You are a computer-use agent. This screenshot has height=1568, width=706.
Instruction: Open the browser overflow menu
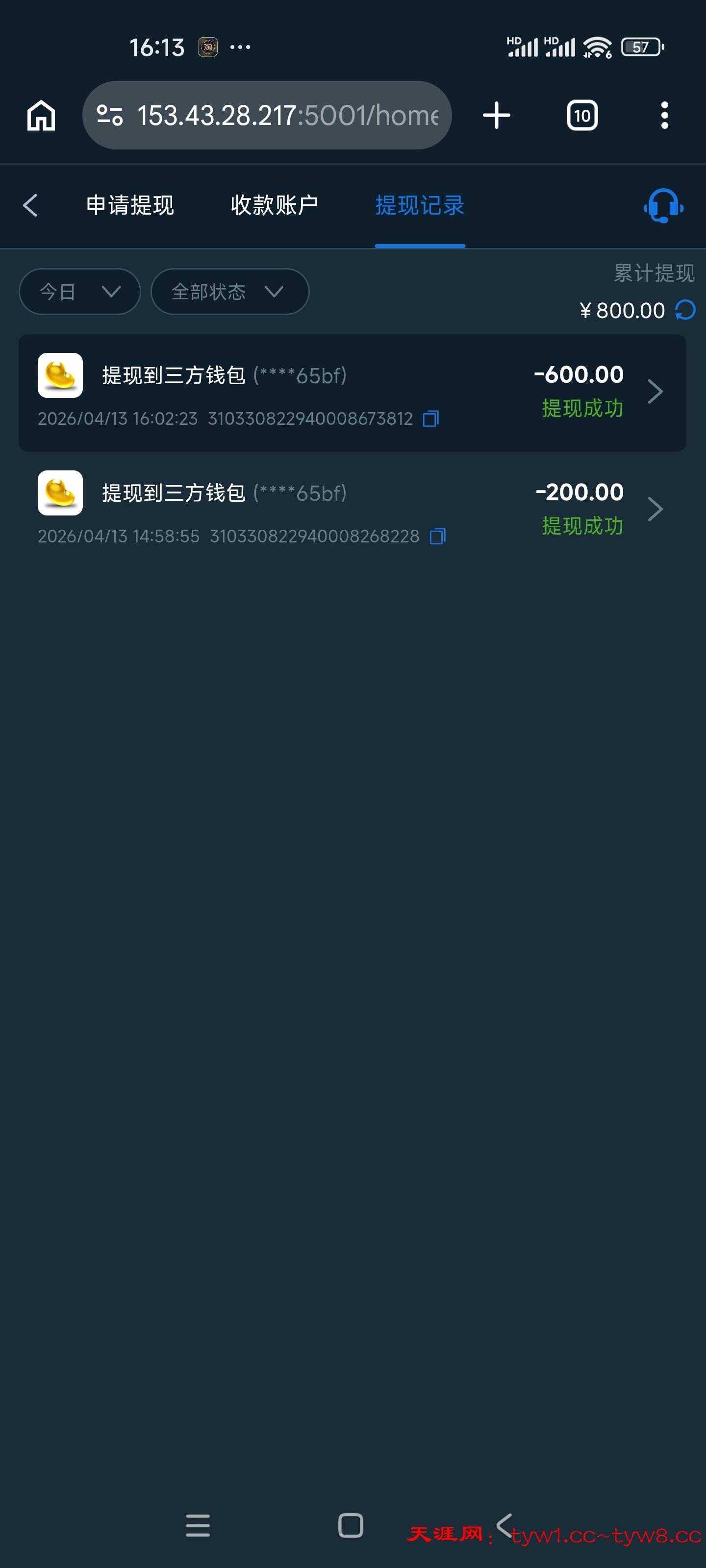[x=664, y=115]
